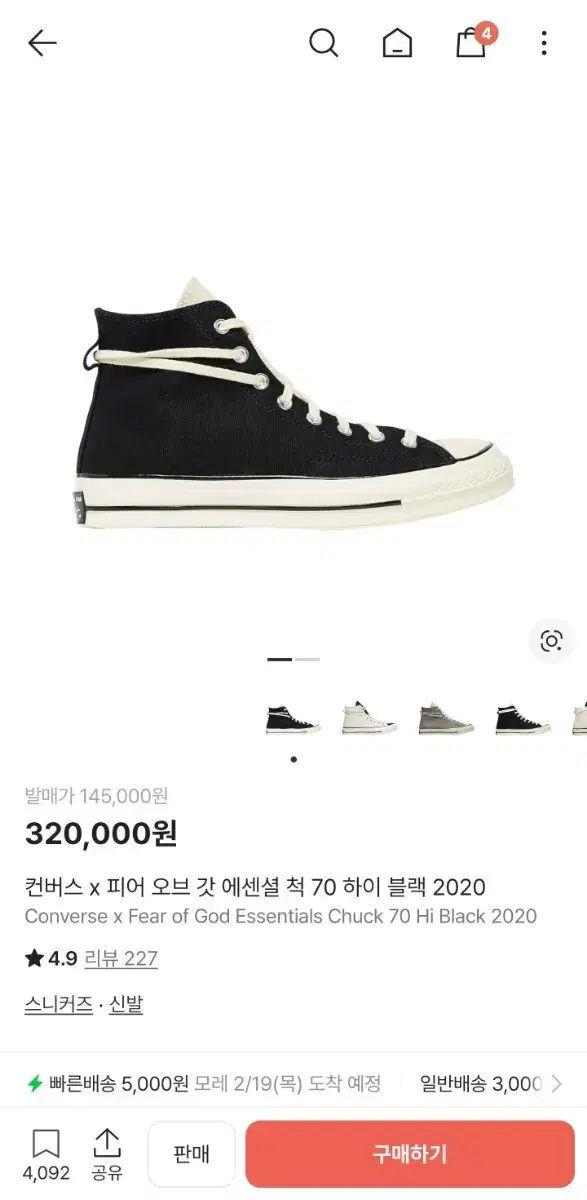
Task: Open the 신발 category link
Action: (125, 1005)
